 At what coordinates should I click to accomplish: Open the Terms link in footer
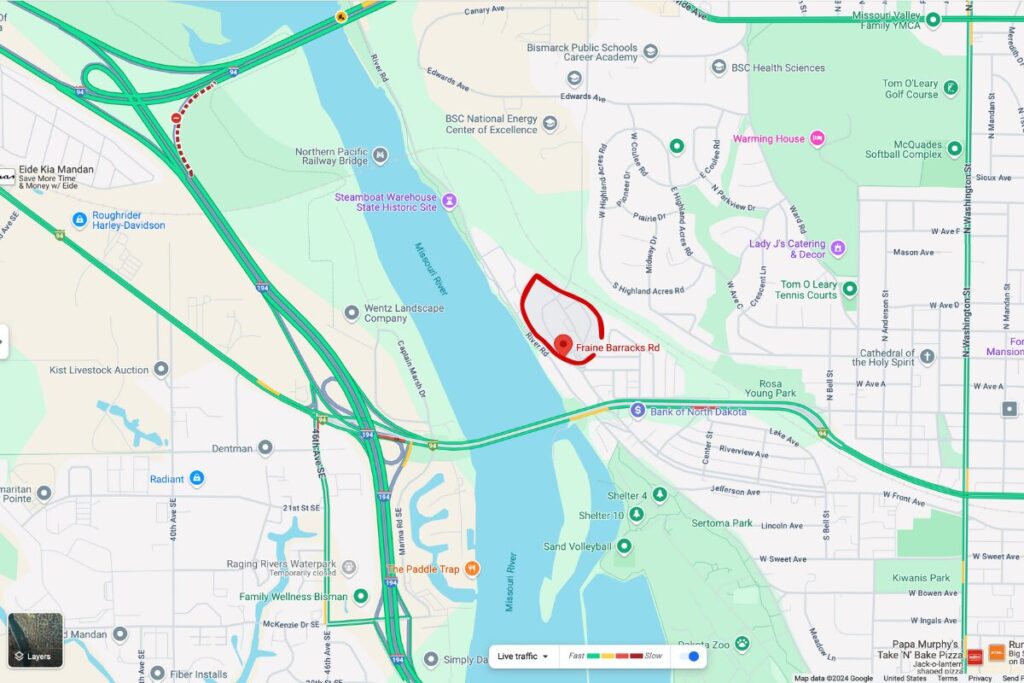pos(946,678)
